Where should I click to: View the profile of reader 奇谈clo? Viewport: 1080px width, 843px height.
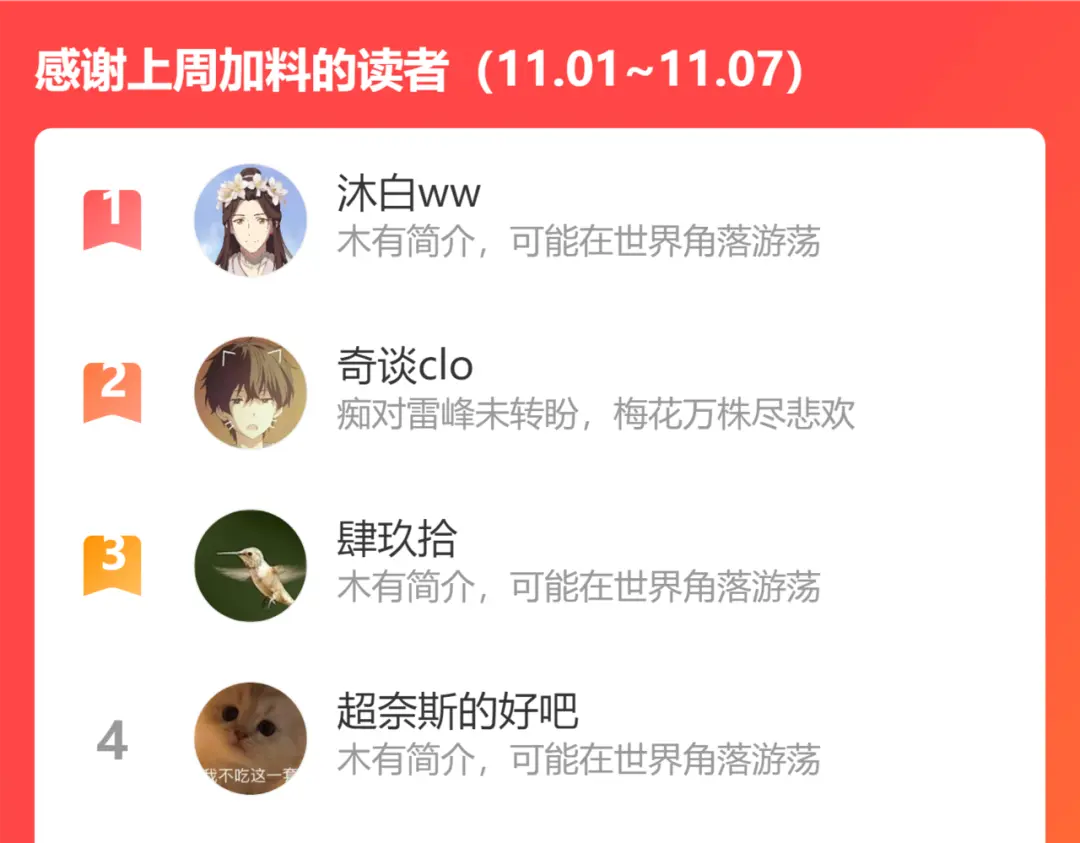539,393
